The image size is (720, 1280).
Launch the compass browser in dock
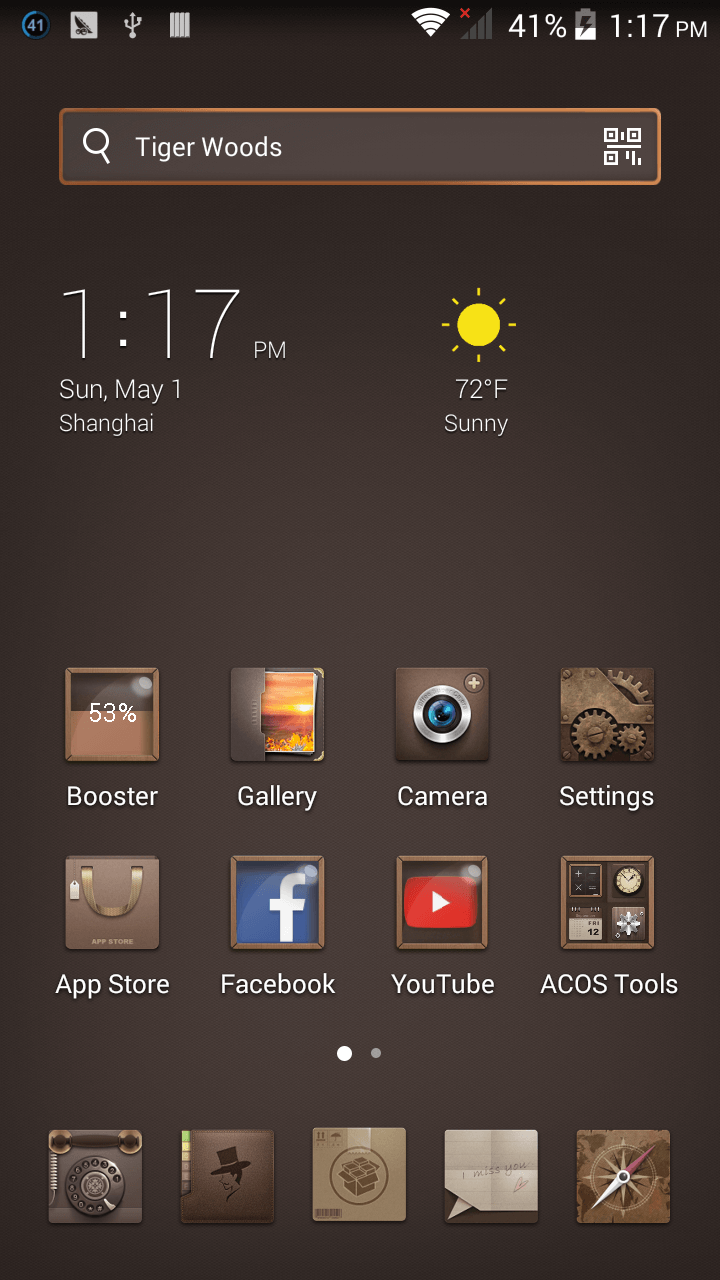point(623,1176)
